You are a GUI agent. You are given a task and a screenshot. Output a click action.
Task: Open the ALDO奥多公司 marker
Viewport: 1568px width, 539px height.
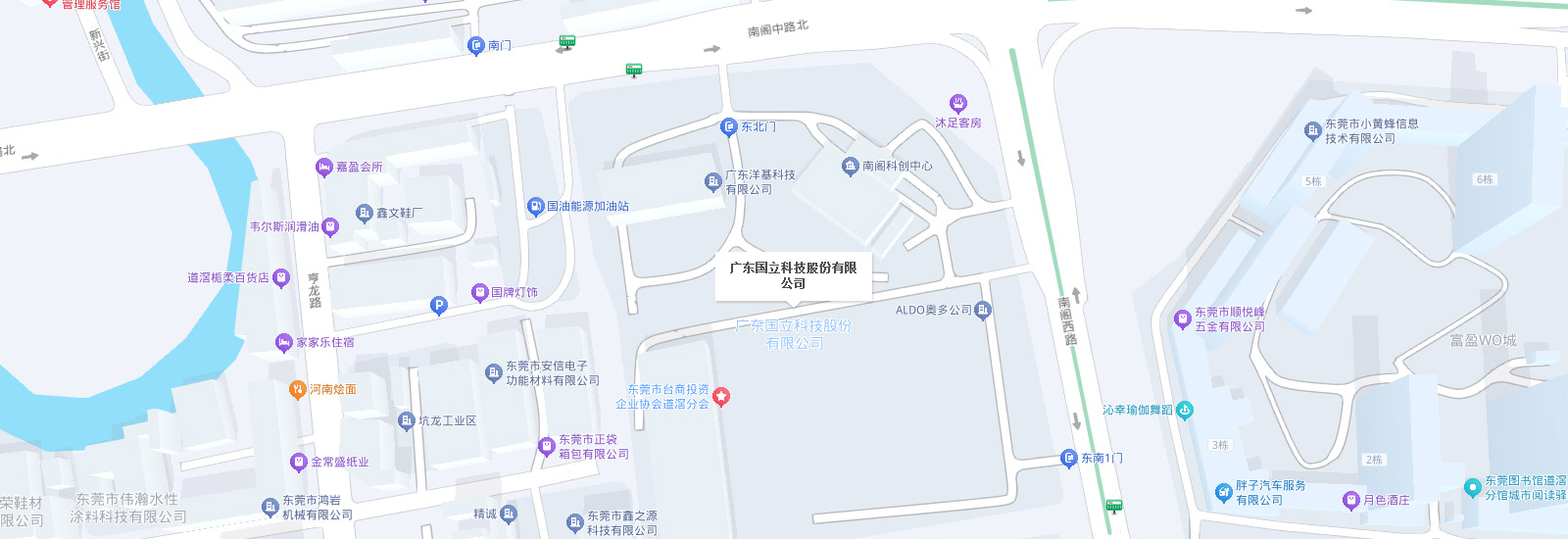(983, 310)
